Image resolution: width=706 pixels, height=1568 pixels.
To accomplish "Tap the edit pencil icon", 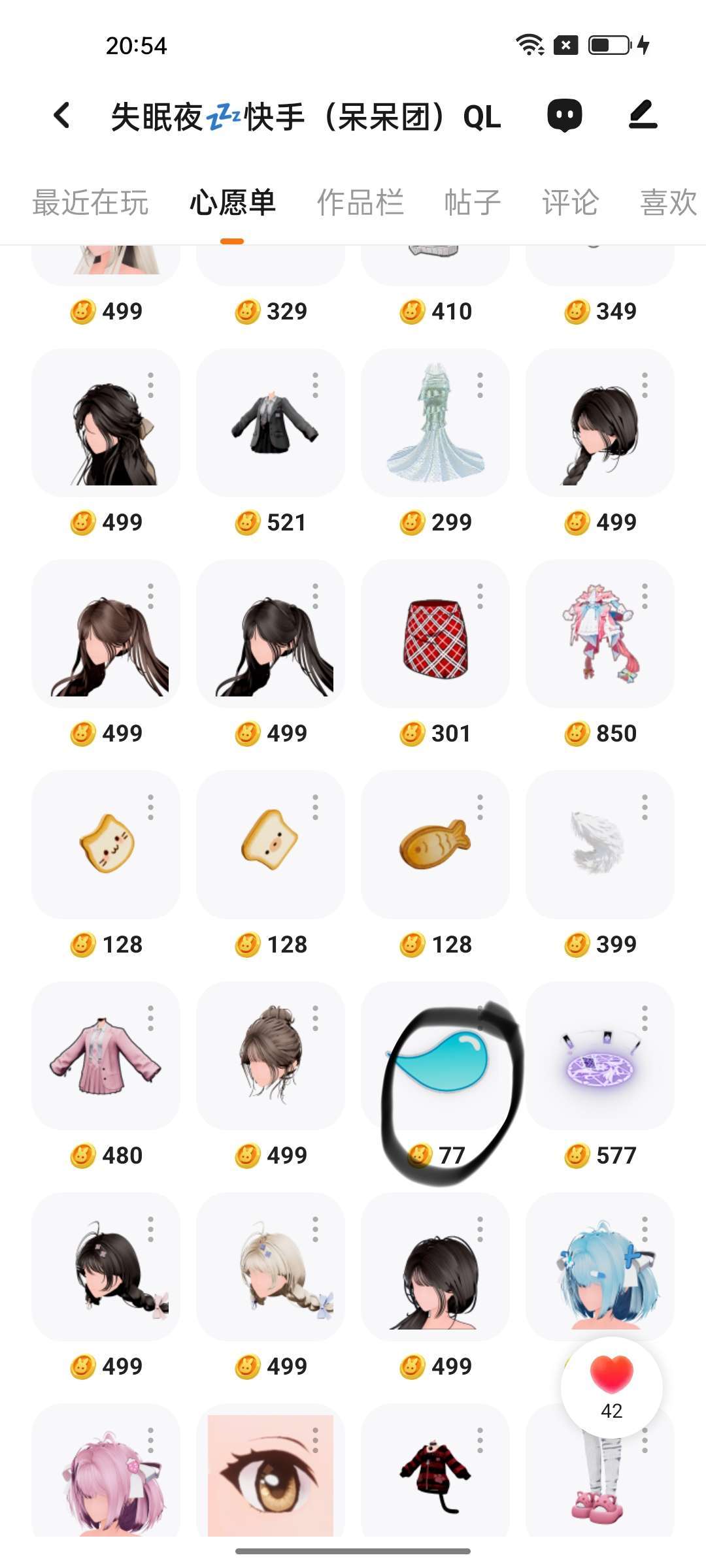I will coord(643,116).
